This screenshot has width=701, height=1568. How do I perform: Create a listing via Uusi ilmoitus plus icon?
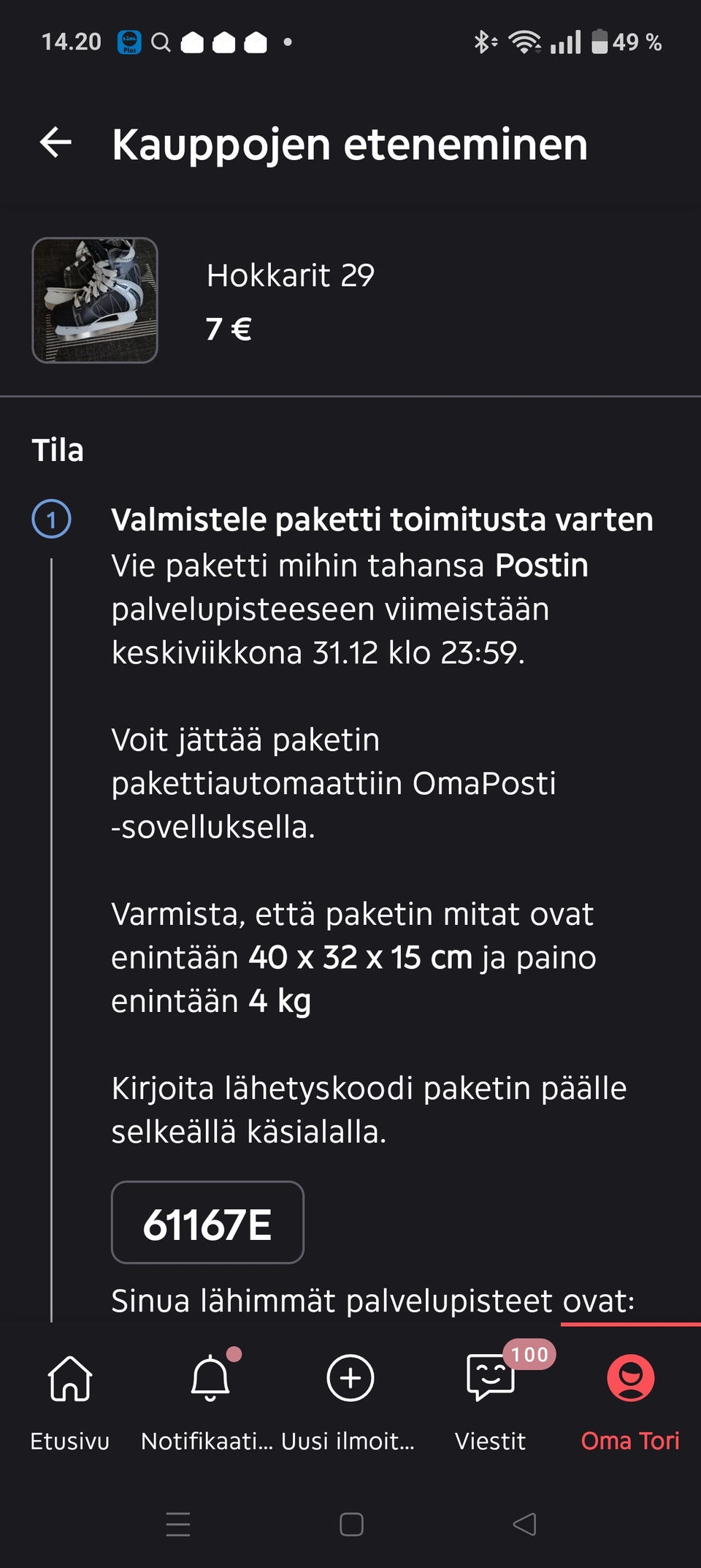click(x=350, y=1379)
